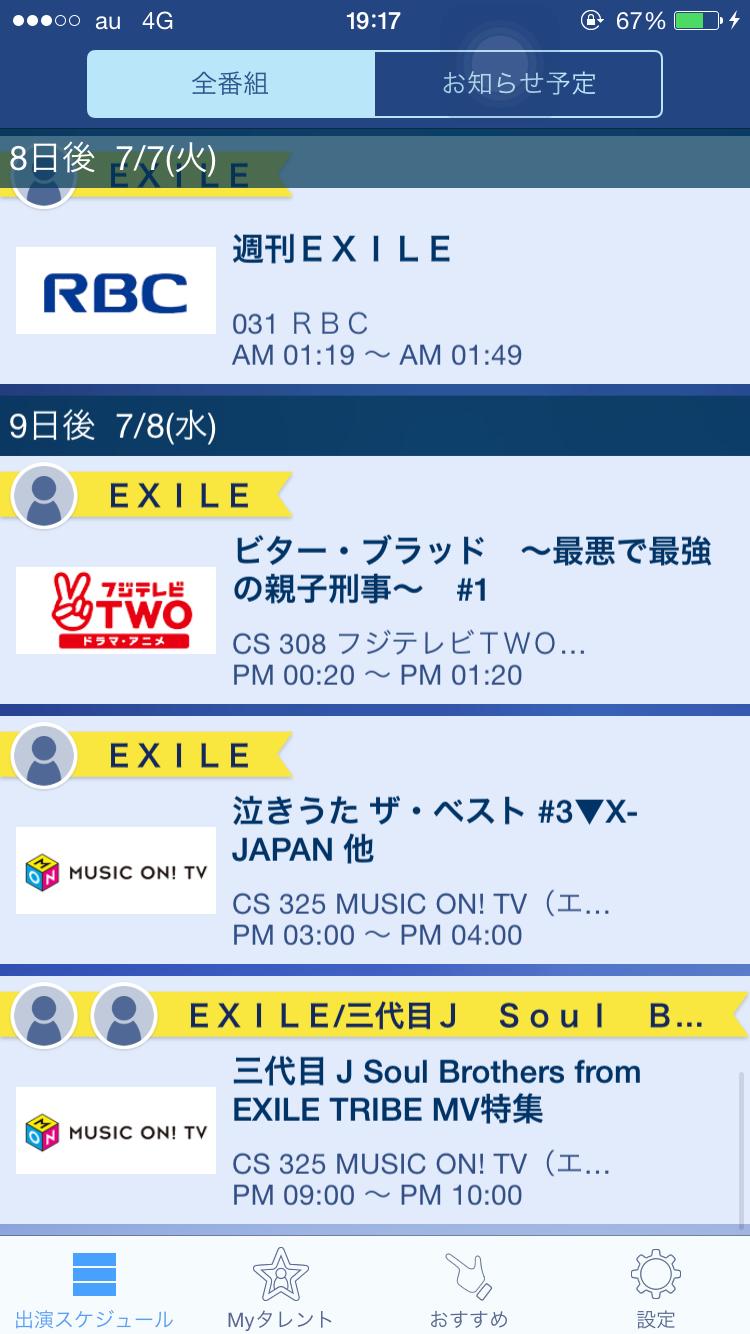Go to the Myタレント tab
Viewport: 750px width, 1334px height.
point(280,1288)
